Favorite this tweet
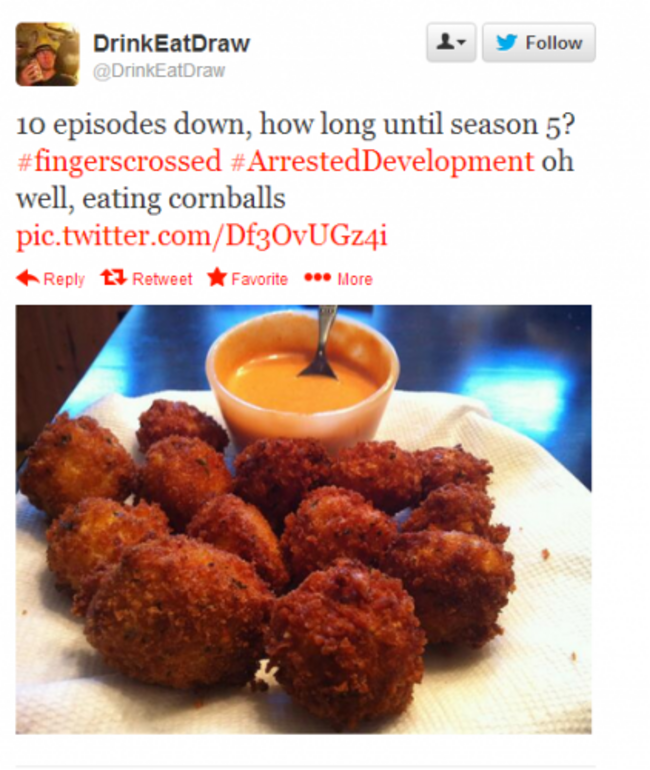650x770 pixels. 247,279
